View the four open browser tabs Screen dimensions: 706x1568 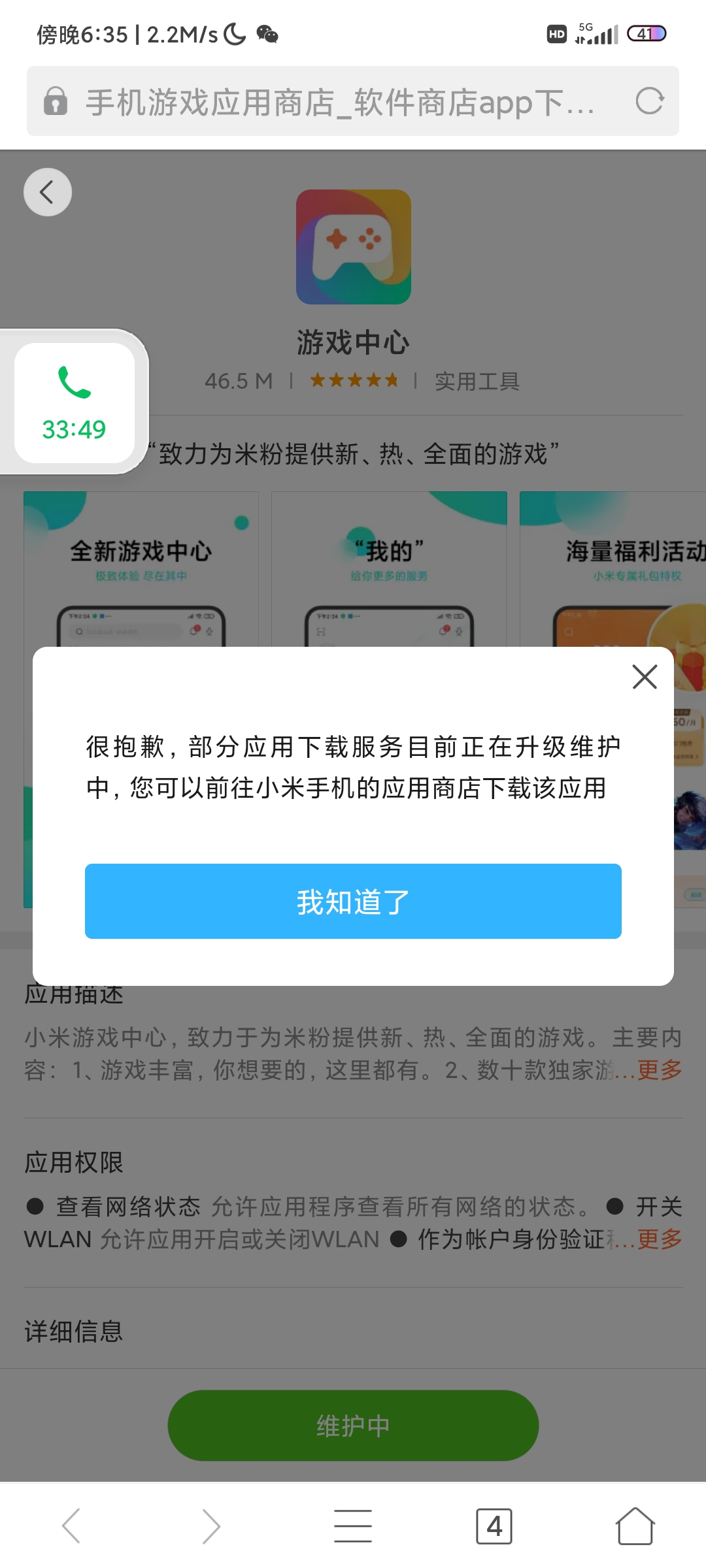point(494,1526)
